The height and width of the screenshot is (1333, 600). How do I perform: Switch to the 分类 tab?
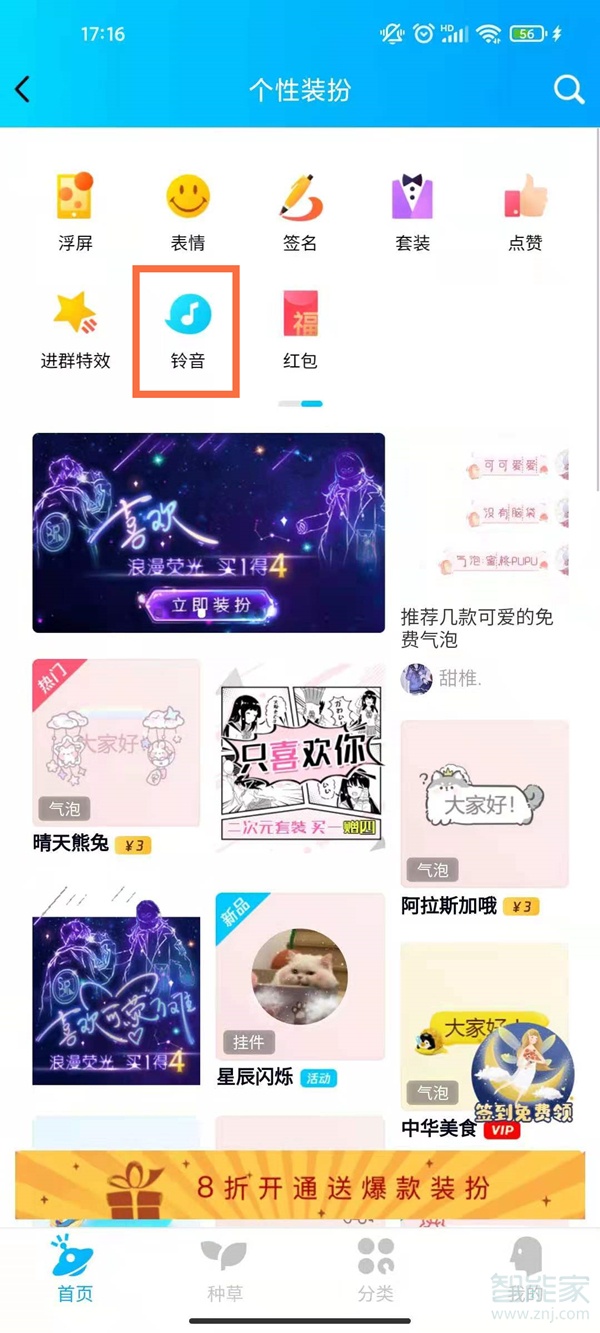375,1270
